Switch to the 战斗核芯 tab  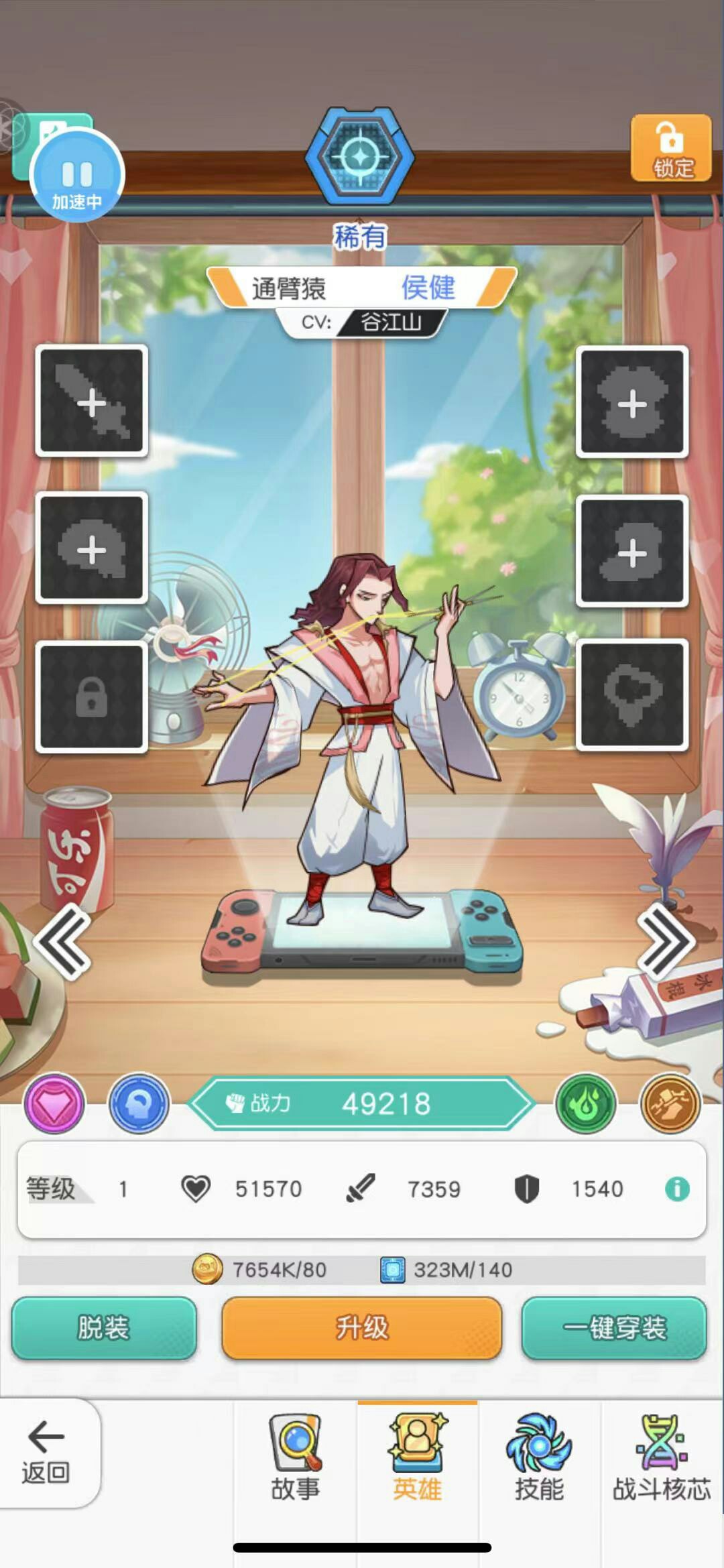pyautogui.click(x=662, y=1458)
